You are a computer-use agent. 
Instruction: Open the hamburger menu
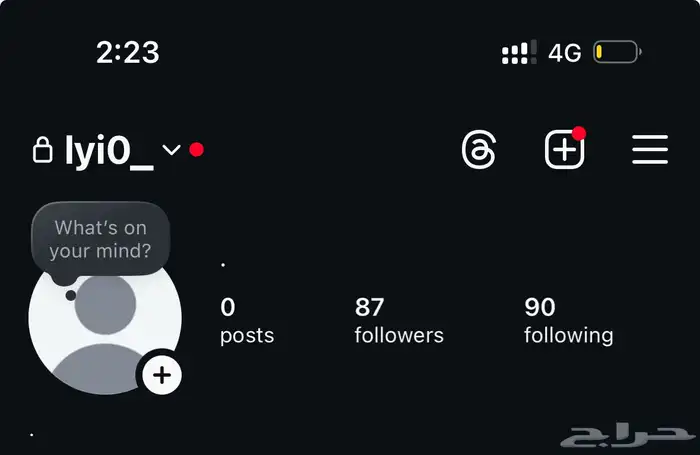click(650, 150)
